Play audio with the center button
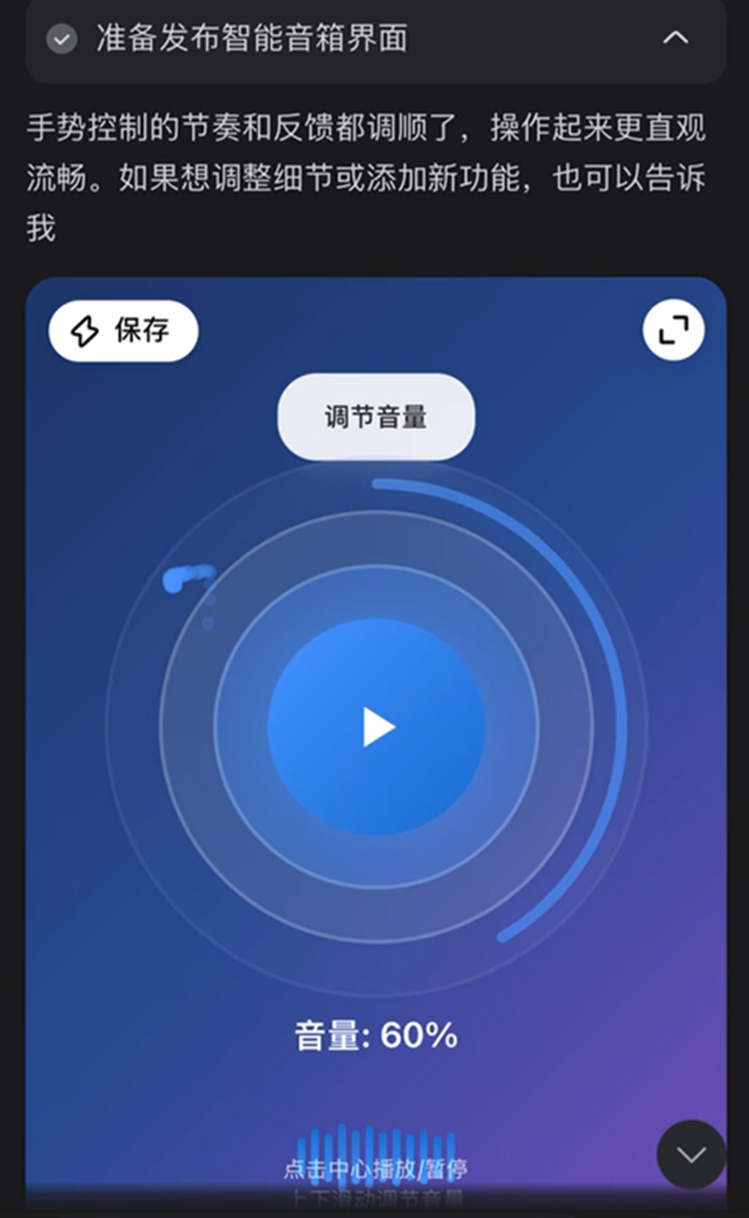The width and height of the screenshot is (749, 1218). point(377,727)
